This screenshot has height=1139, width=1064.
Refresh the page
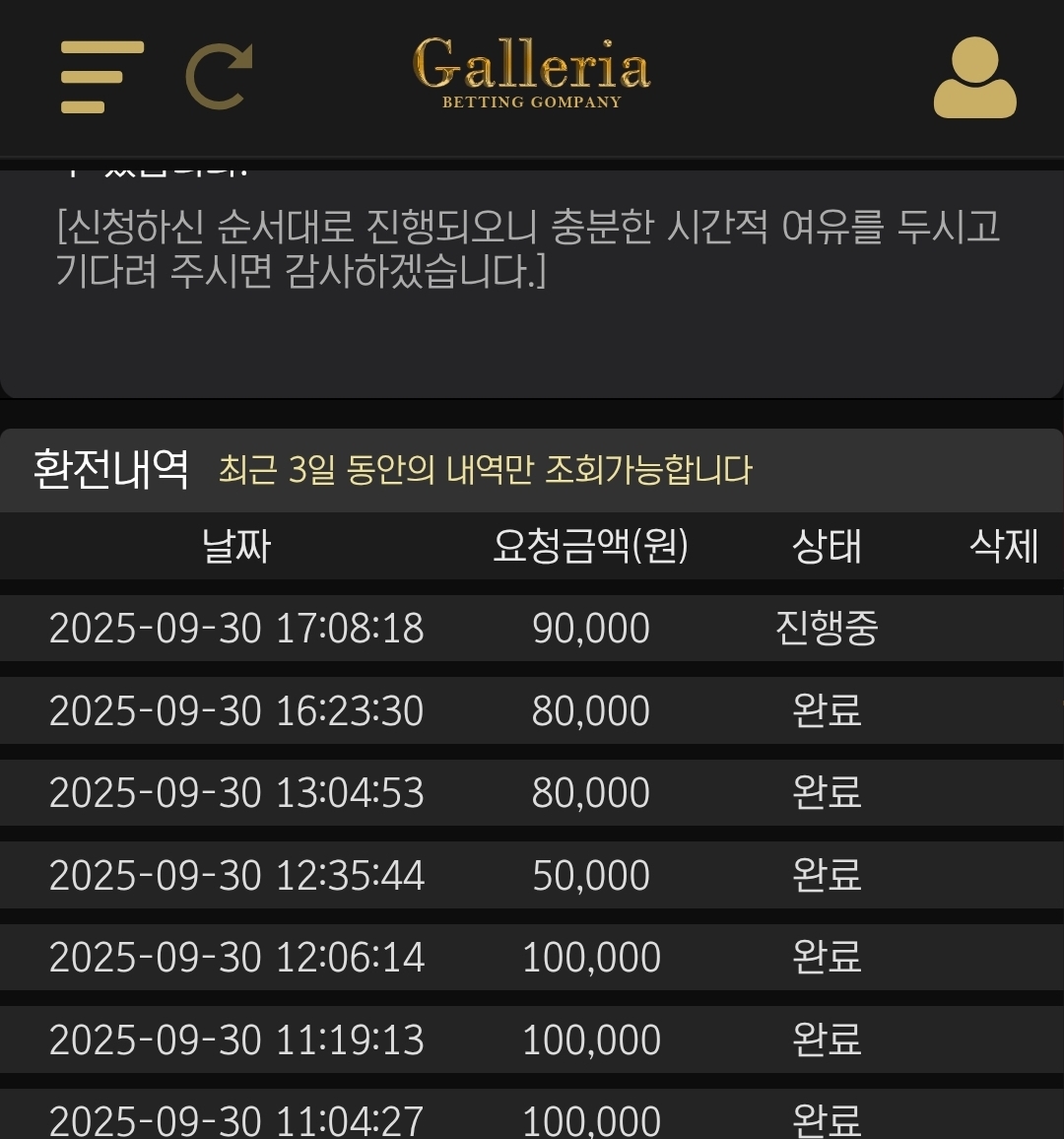219,77
